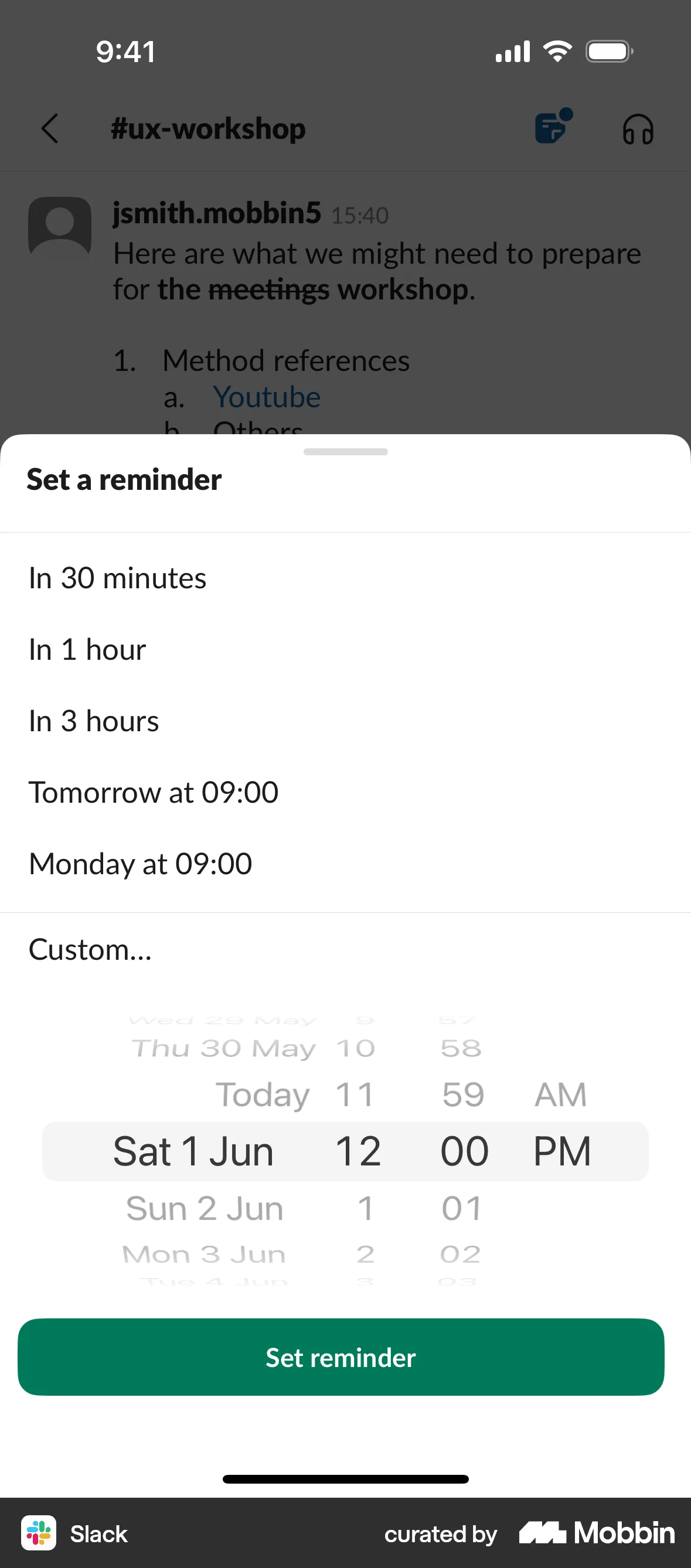Screen dimensions: 691x1568
Task: Switch the time picker to AM
Action: [560, 1093]
